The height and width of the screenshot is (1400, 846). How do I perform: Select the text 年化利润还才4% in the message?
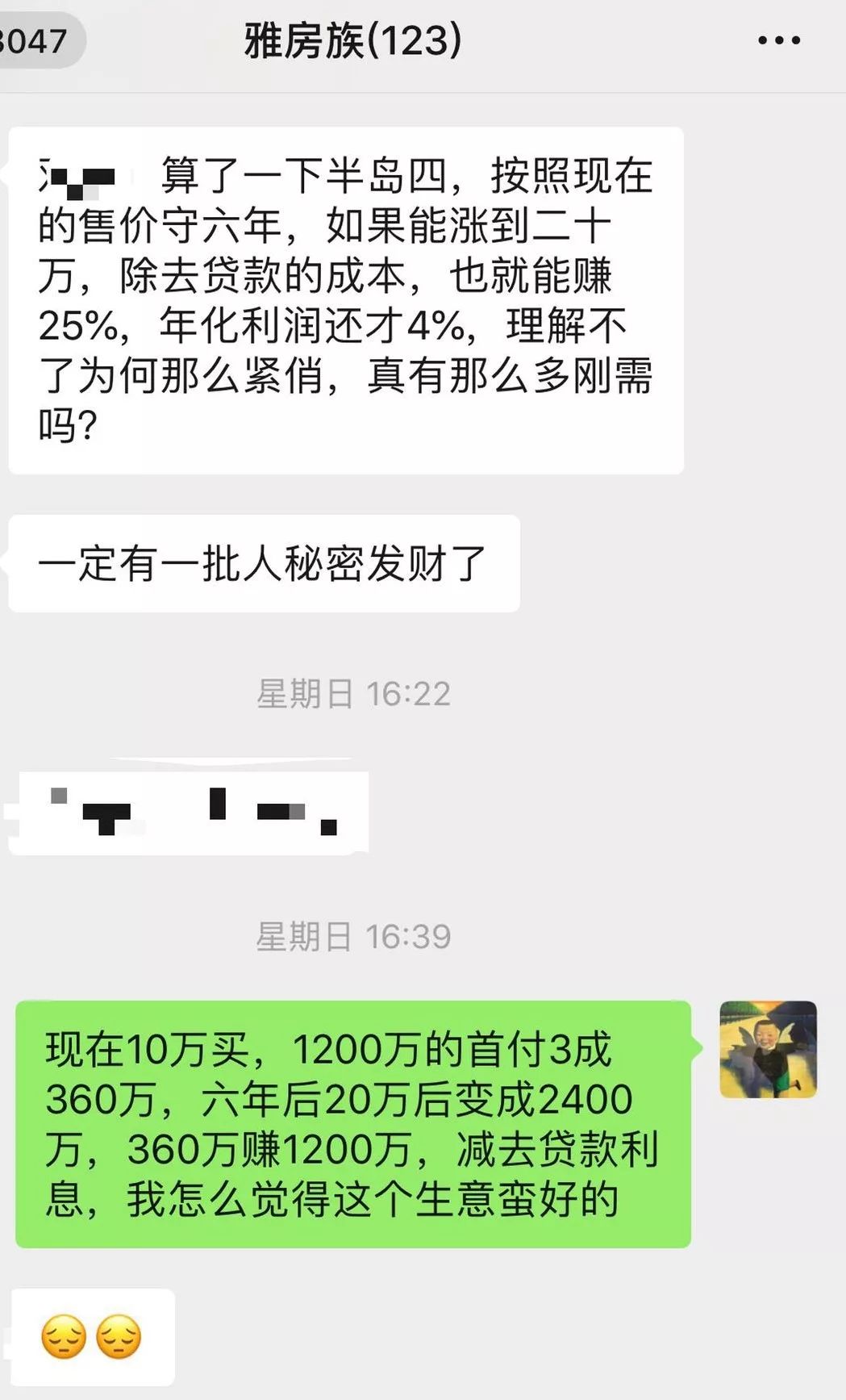click(315, 326)
